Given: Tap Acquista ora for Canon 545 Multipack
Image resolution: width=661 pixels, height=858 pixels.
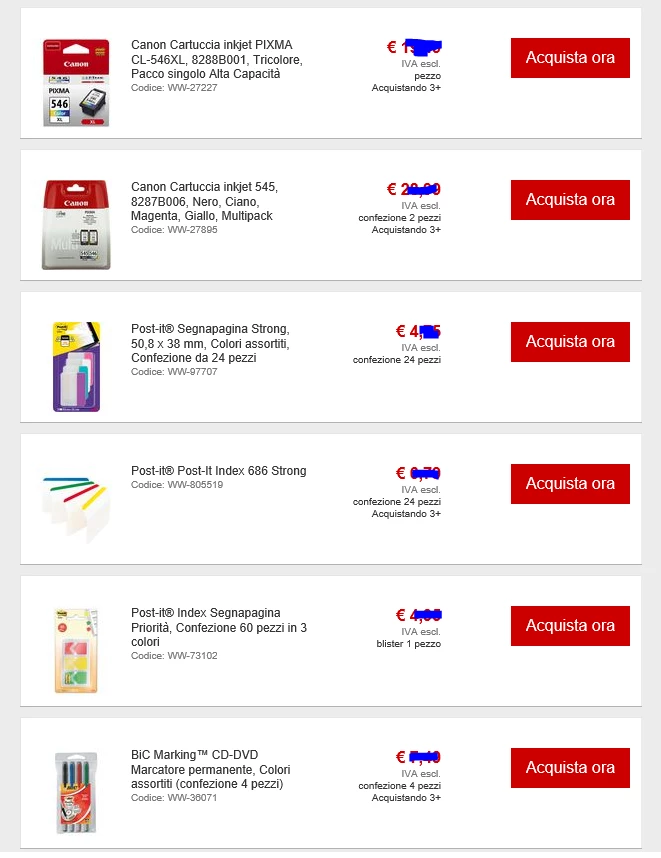Looking at the screenshot, I should [570, 200].
